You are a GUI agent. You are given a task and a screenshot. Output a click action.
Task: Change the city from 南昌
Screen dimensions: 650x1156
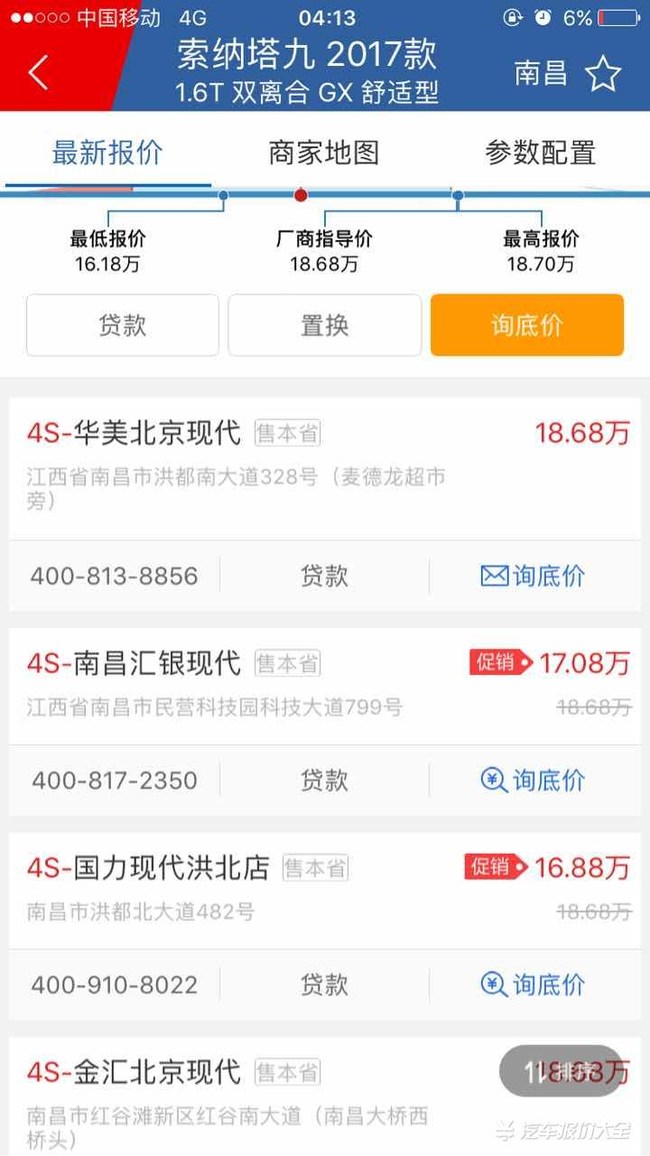pyautogui.click(x=540, y=74)
